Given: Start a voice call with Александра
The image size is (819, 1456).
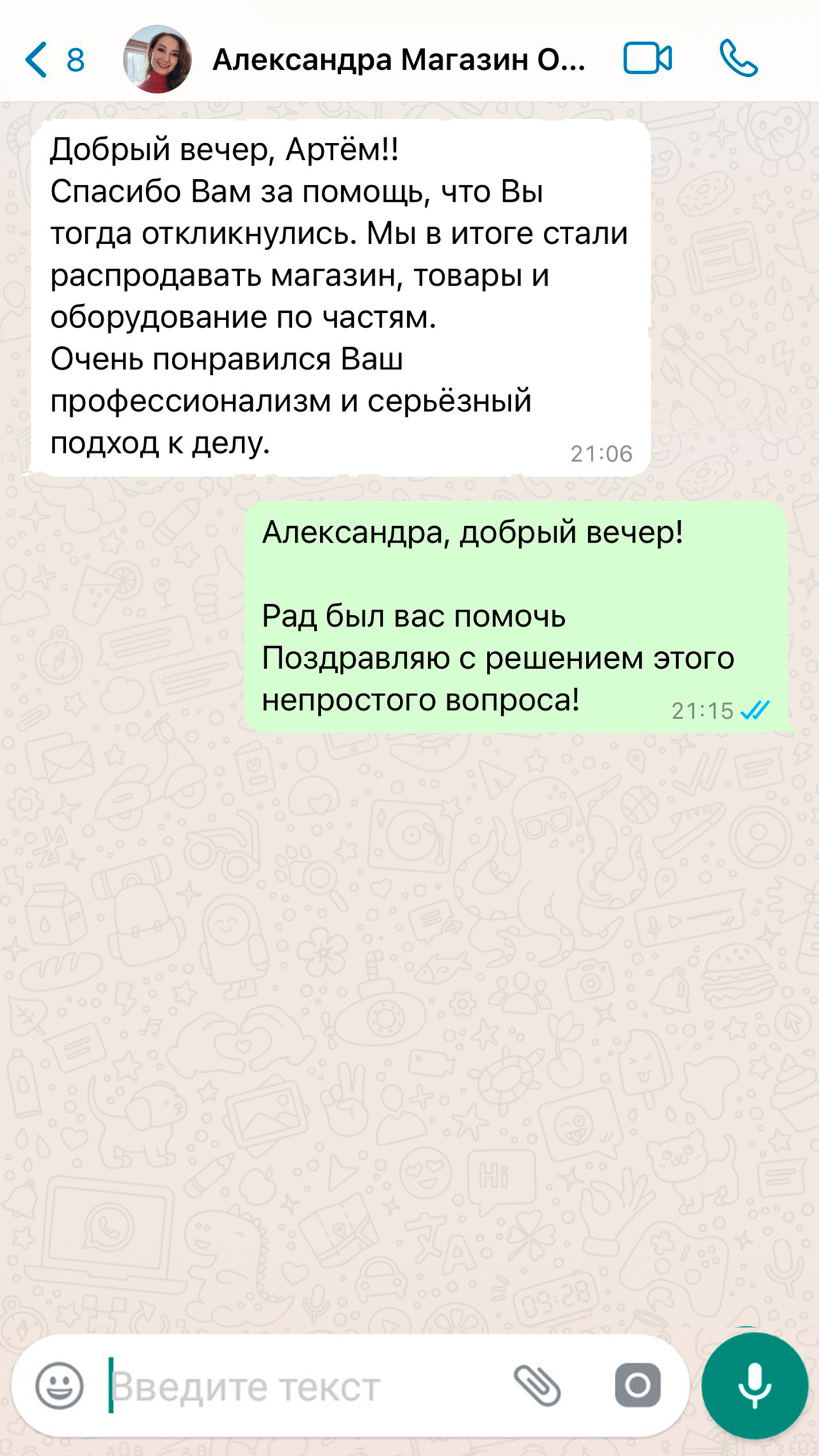Looking at the screenshot, I should tap(738, 59).
